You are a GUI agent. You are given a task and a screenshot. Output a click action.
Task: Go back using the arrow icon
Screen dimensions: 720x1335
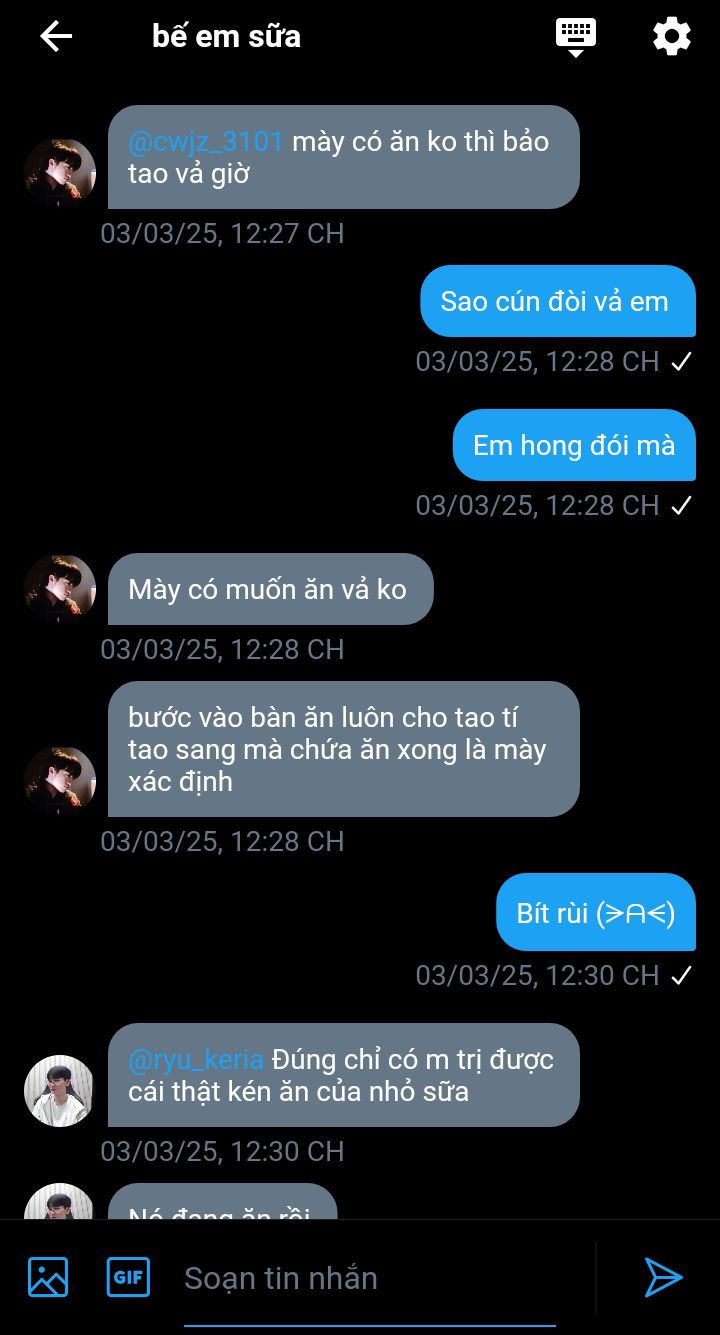(x=56, y=37)
